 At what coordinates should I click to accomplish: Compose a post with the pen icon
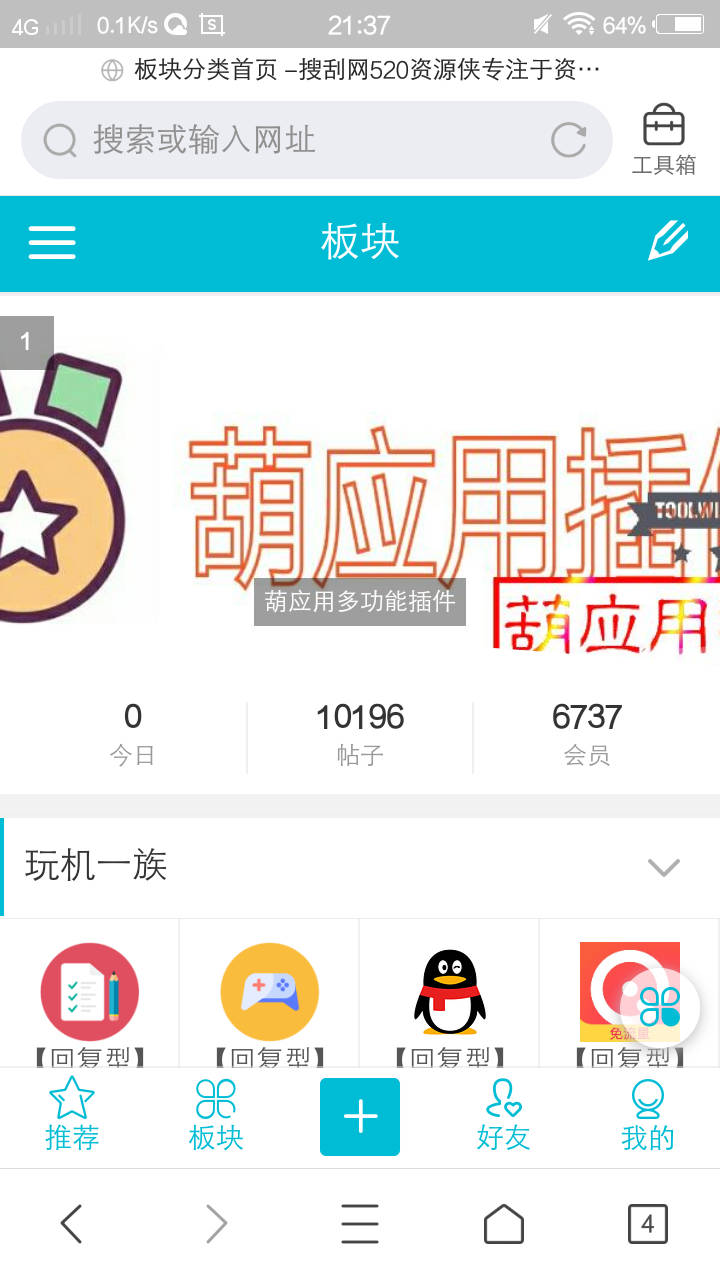click(x=668, y=242)
